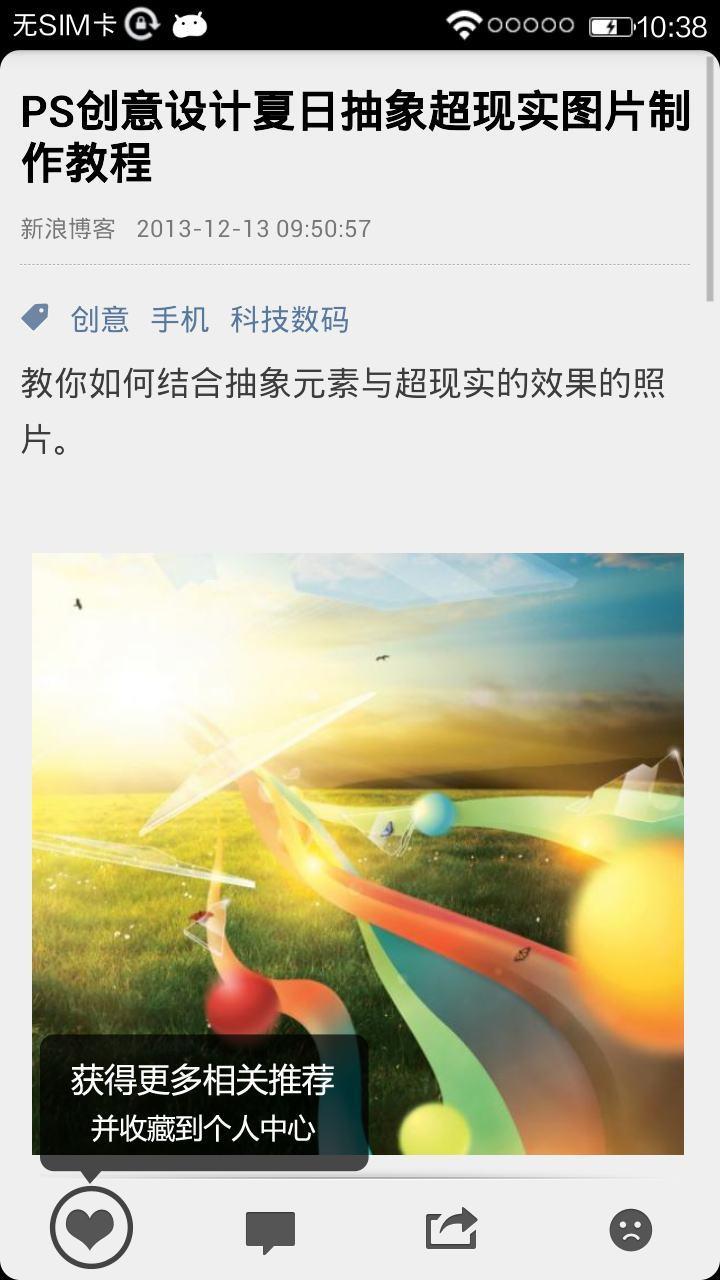Open the 科技数码 tag

tap(290, 320)
